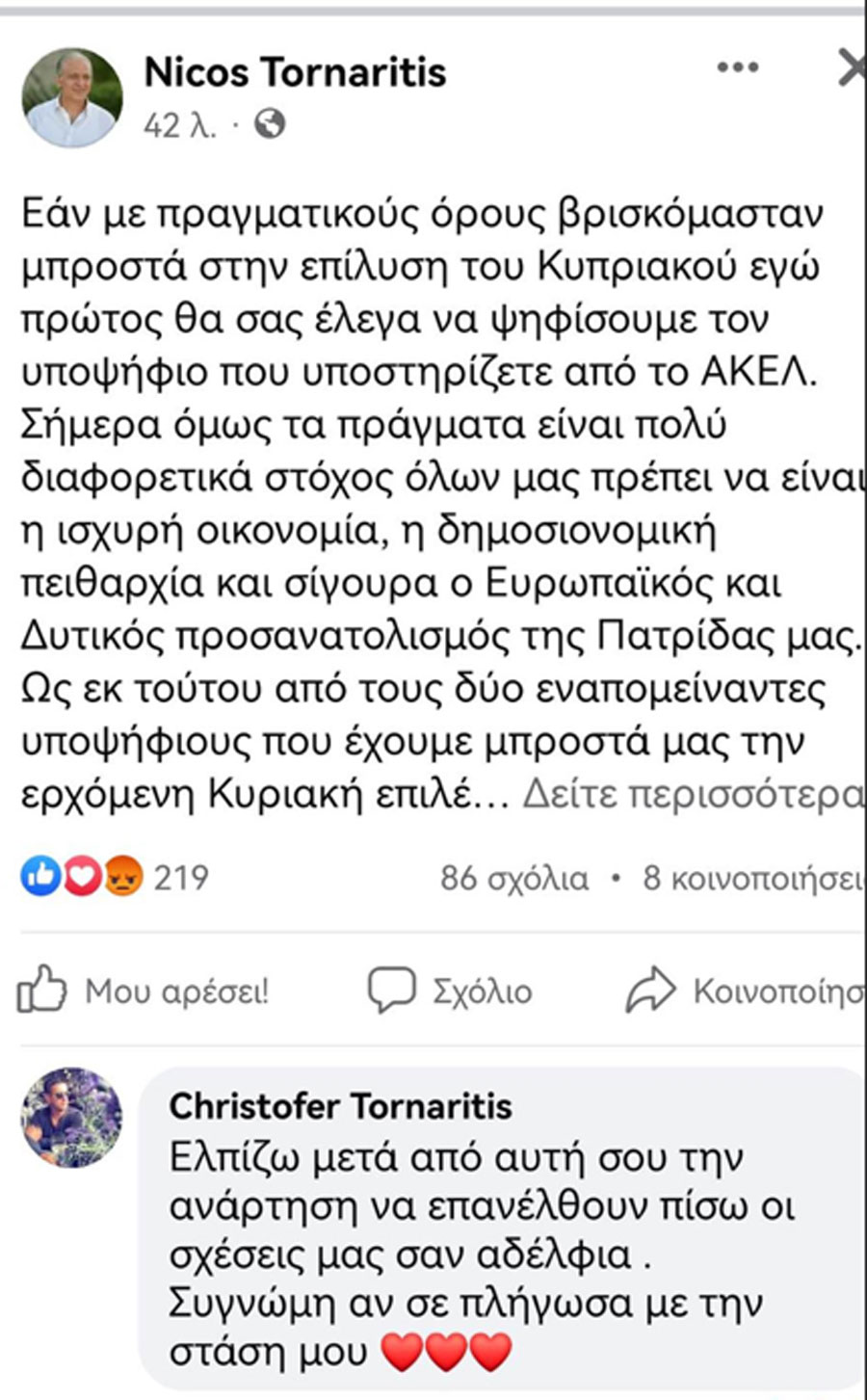The image size is (867, 1400).
Task: Open the post's three-dot options menu
Action: [x=738, y=68]
